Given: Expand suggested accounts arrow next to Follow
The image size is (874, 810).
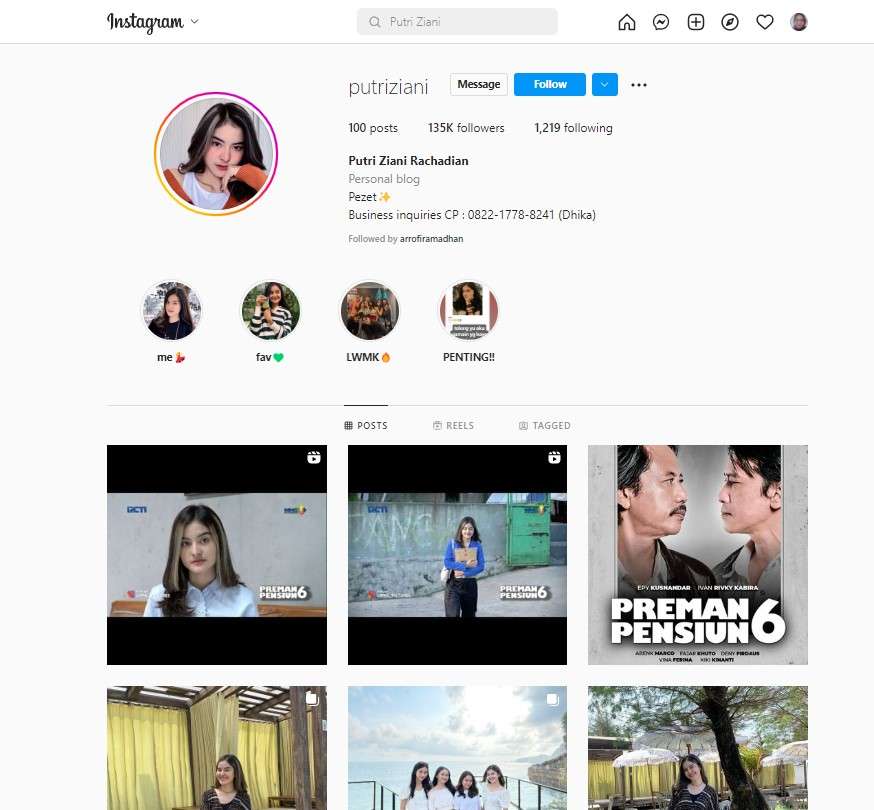Looking at the screenshot, I should pyautogui.click(x=604, y=85).
